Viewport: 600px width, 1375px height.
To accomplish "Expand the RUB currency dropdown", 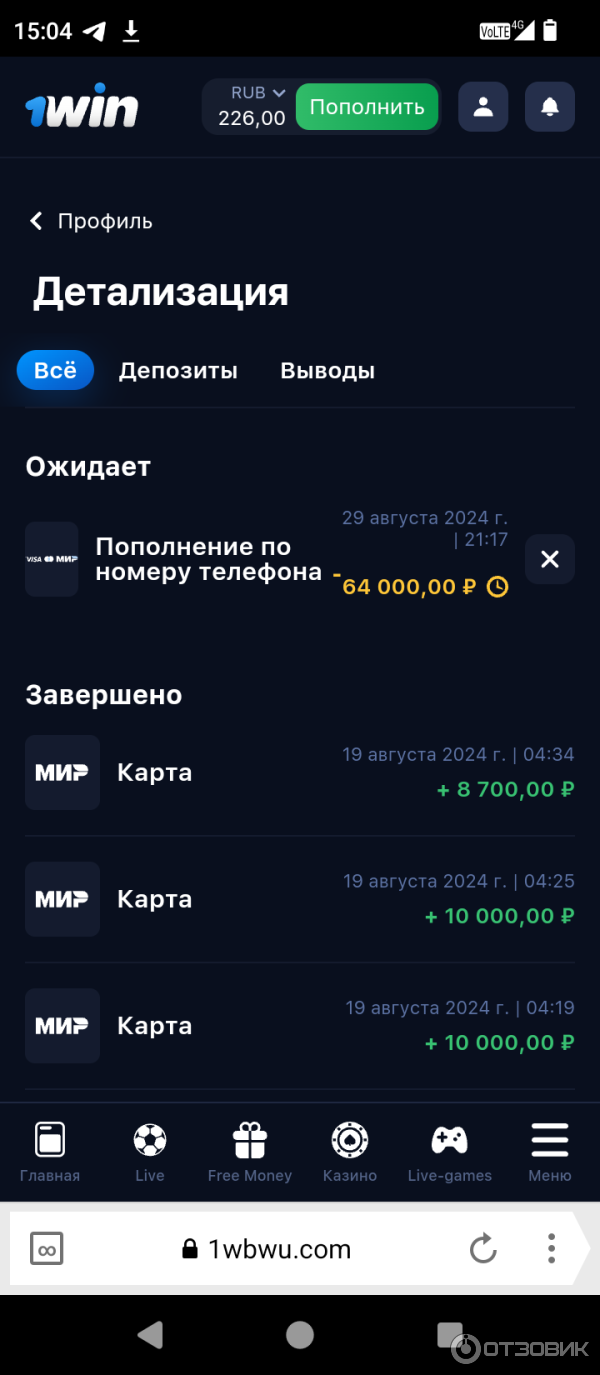I will tap(257, 93).
